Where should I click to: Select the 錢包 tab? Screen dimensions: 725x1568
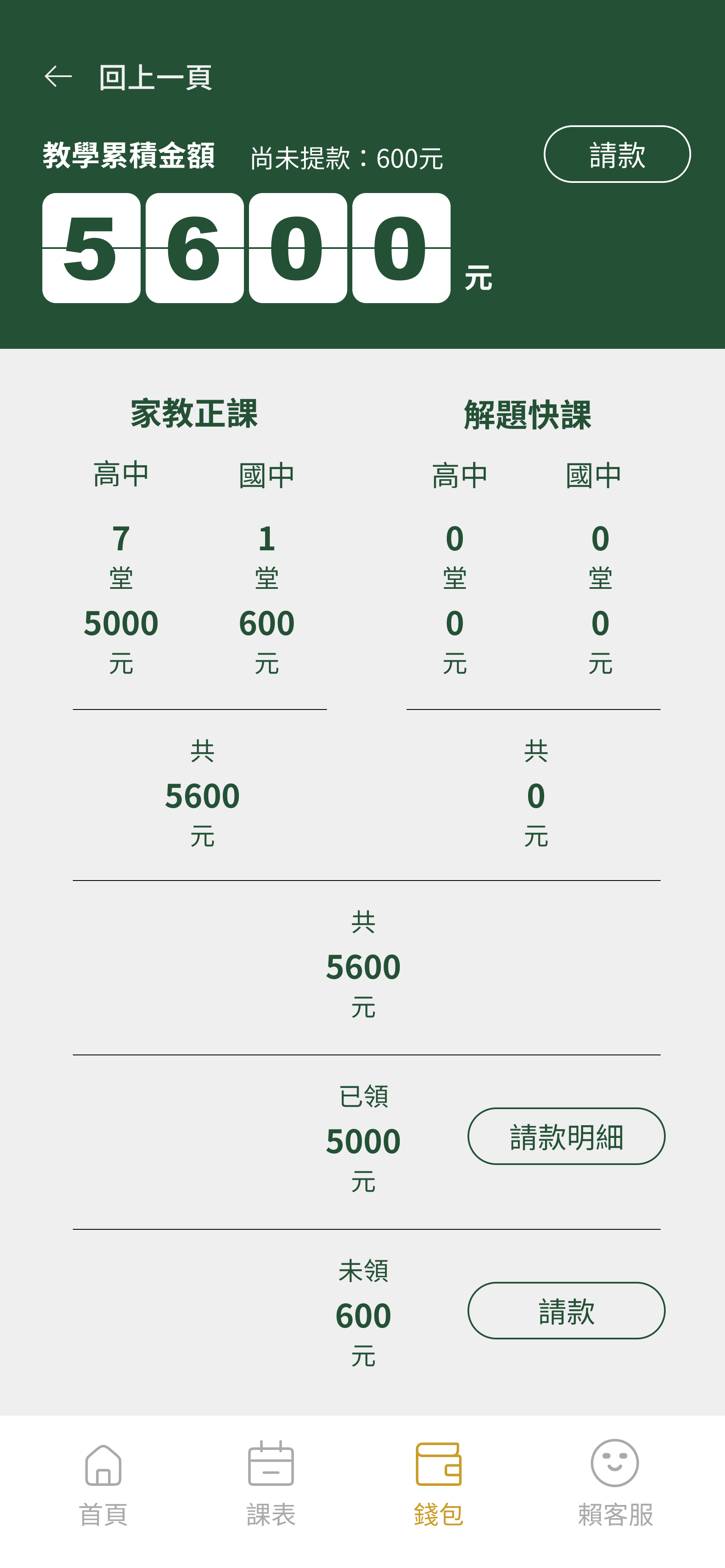438,1484
